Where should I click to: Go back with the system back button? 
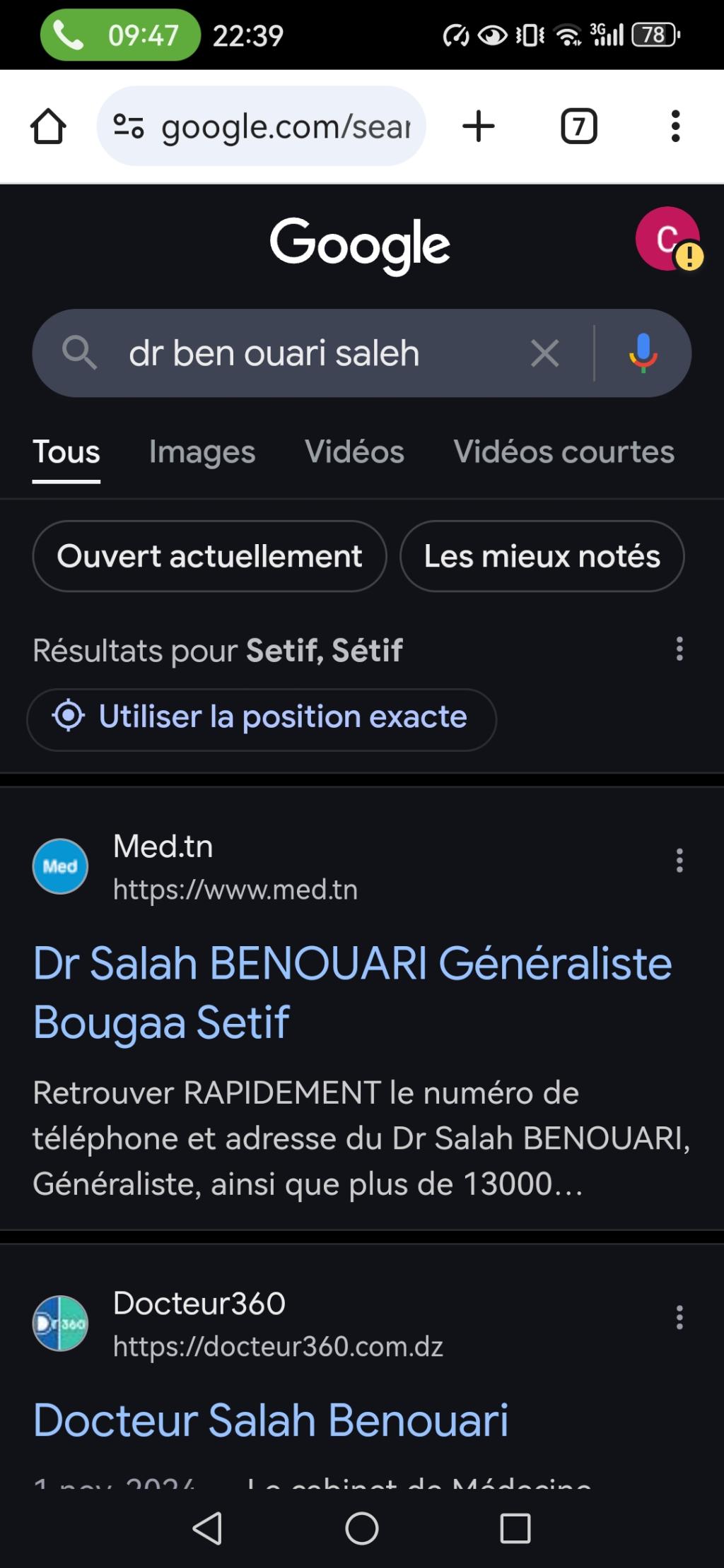point(208,1528)
